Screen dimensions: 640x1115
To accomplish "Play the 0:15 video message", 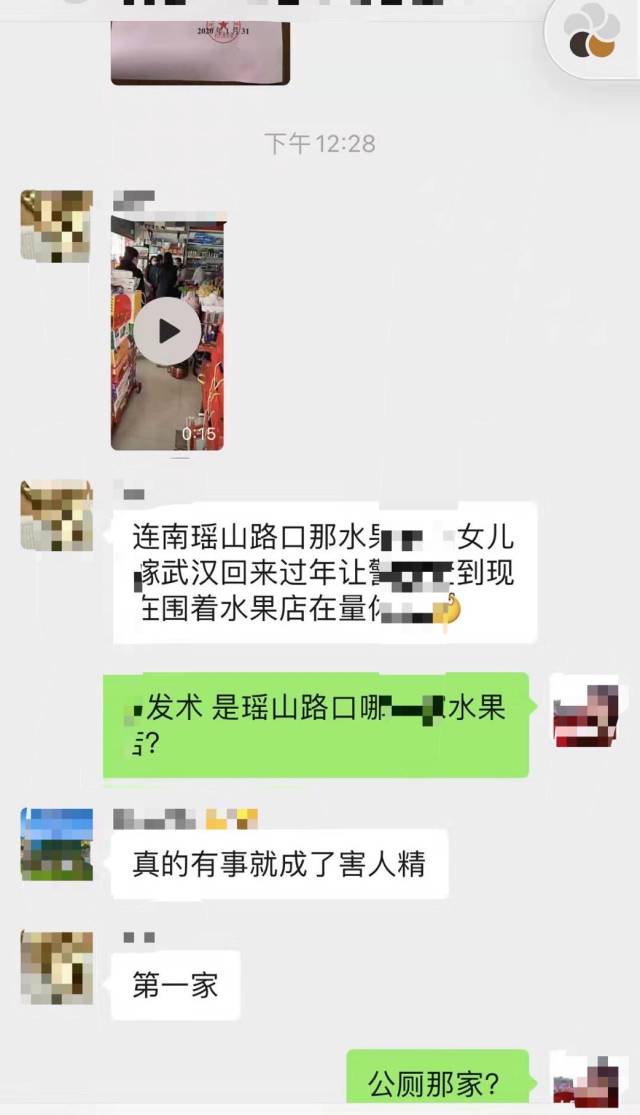I will (168, 331).
